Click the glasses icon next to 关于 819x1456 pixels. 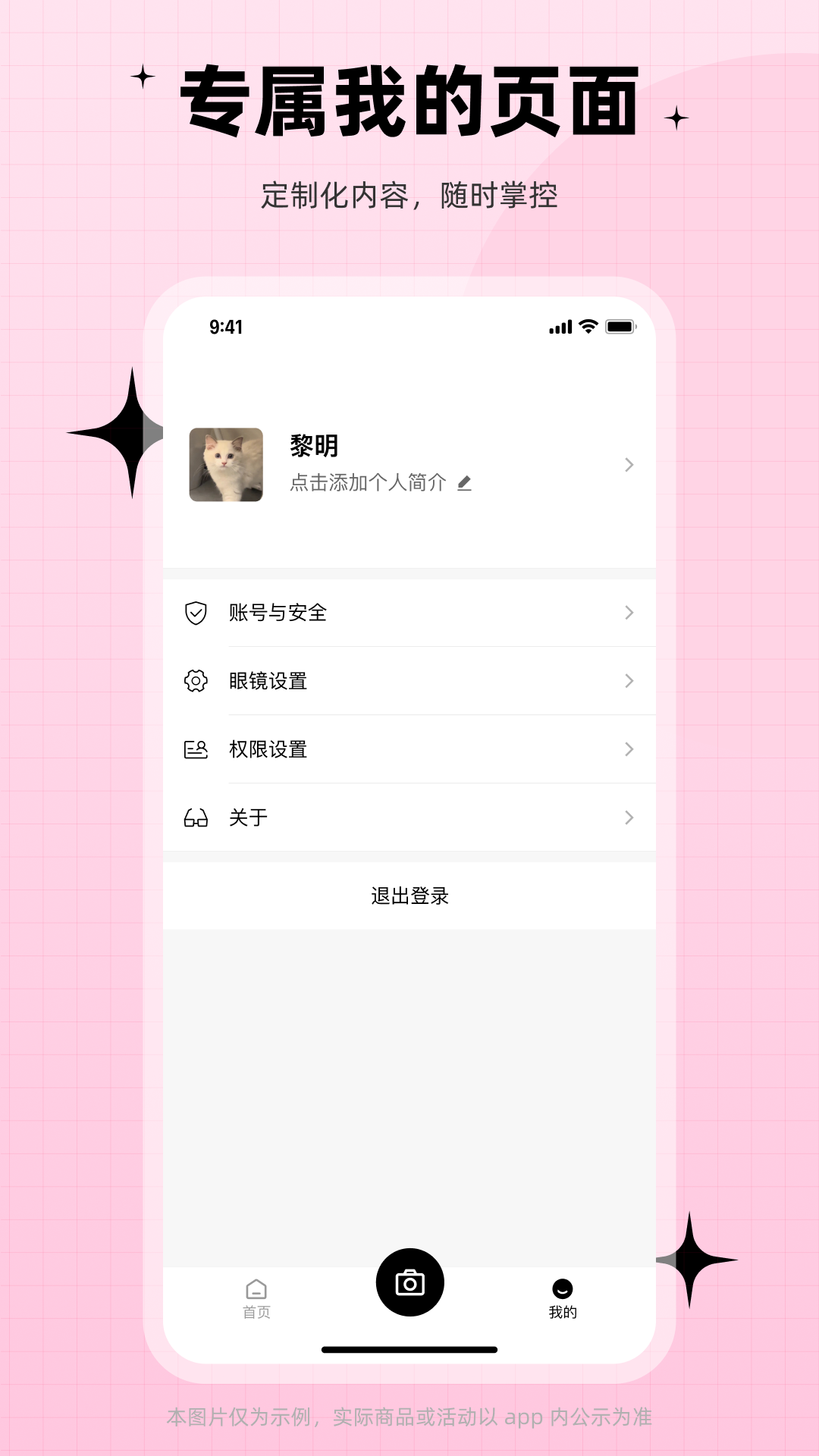click(196, 817)
